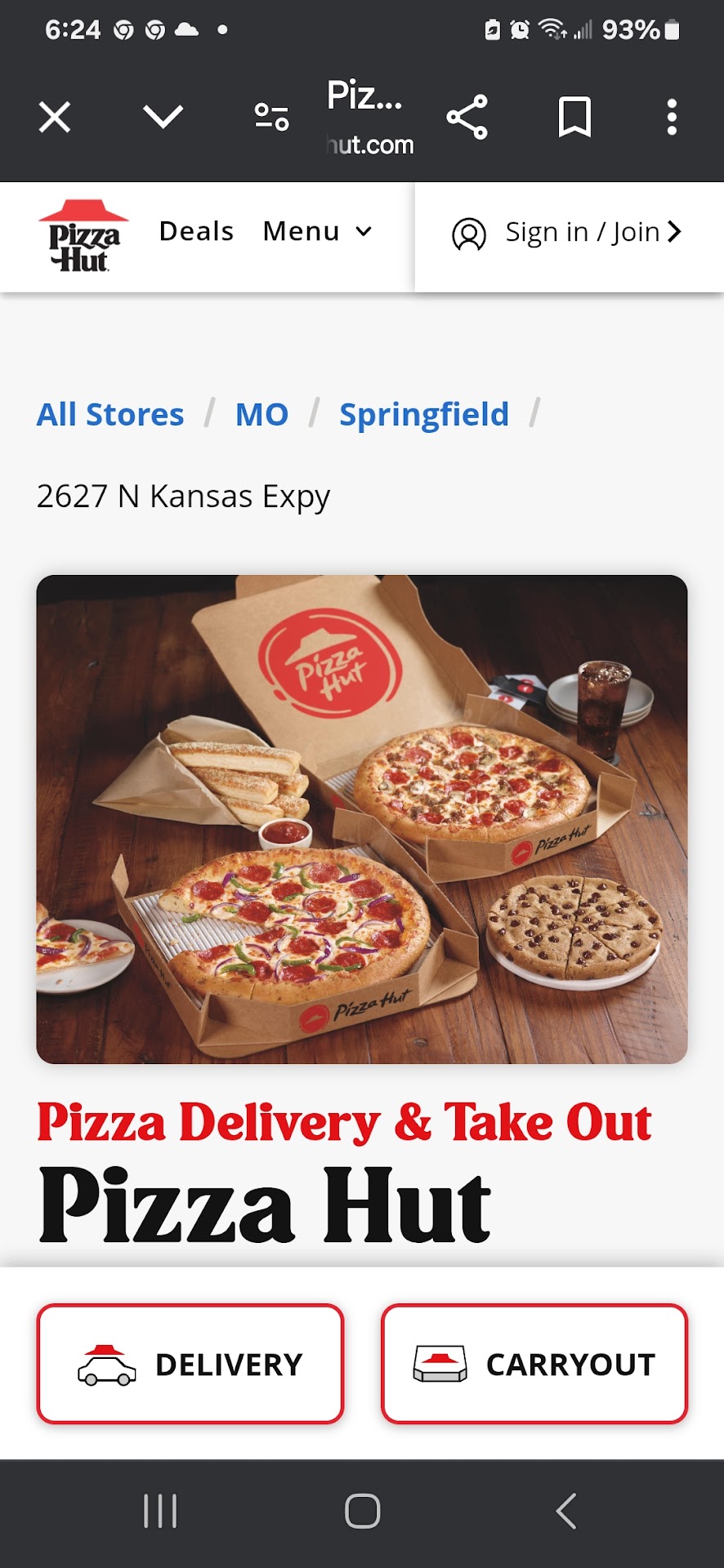Tap Sign in / Join
This screenshot has width=724, height=1568.
(x=567, y=233)
